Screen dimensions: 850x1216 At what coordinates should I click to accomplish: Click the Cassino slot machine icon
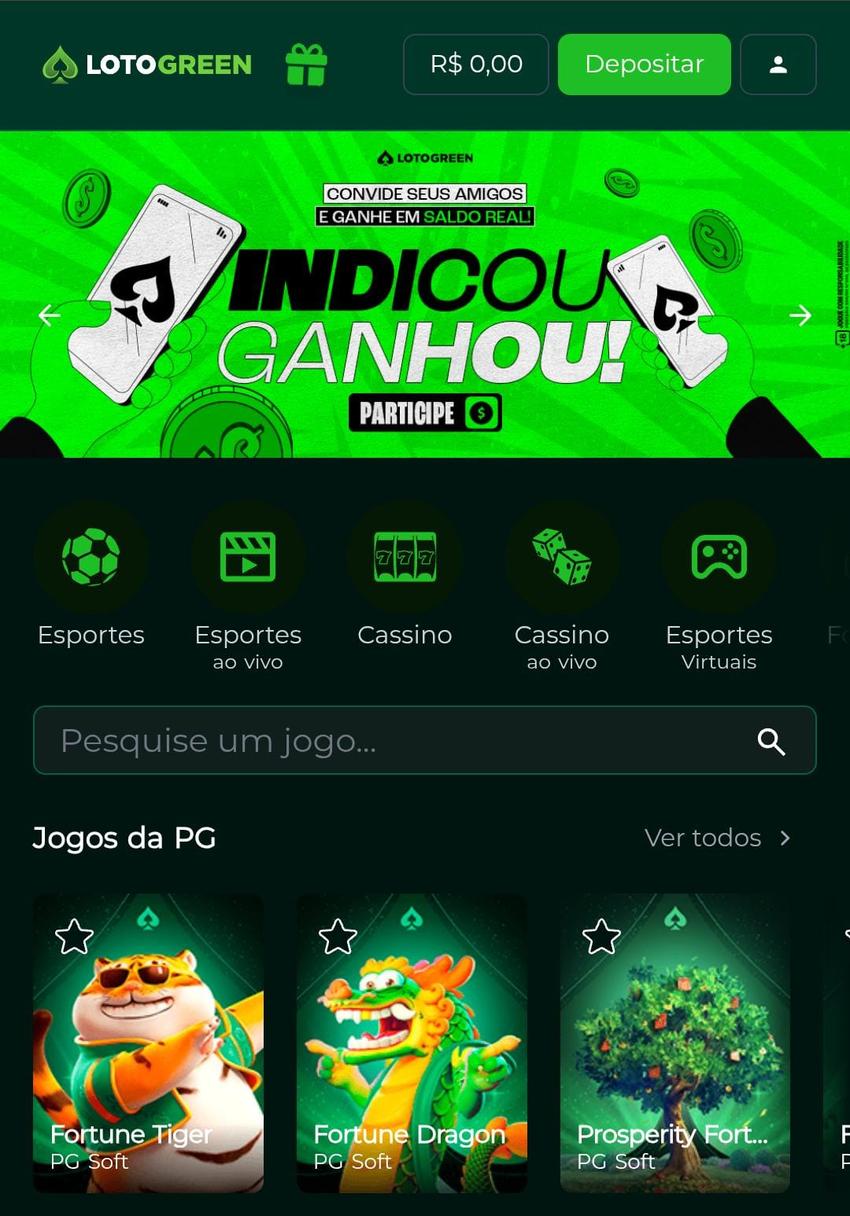(404, 557)
